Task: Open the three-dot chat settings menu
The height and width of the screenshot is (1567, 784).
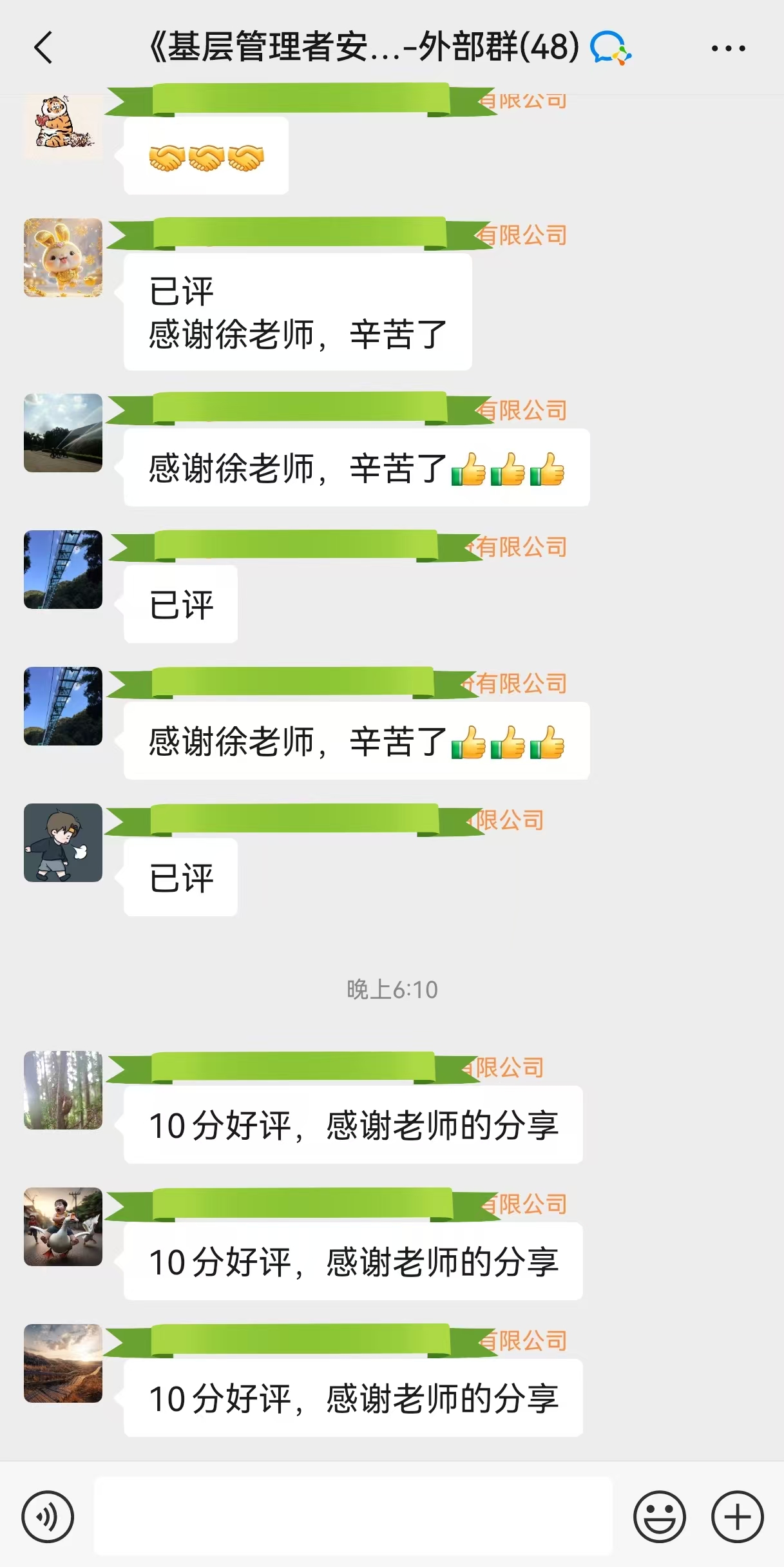Action: [728, 48]
